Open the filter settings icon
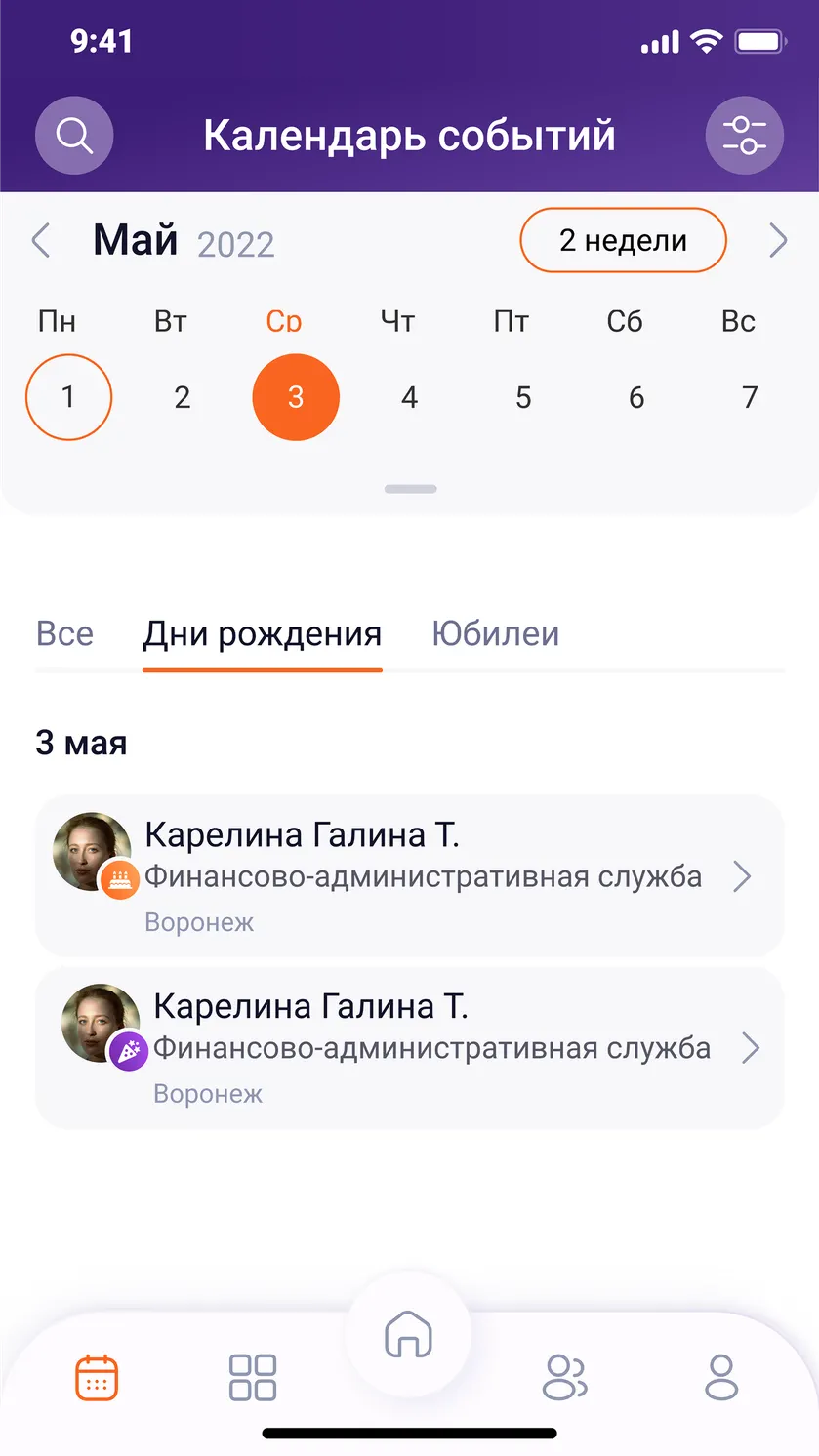This screenshot has height=1456, width=819. pos(745,135)
